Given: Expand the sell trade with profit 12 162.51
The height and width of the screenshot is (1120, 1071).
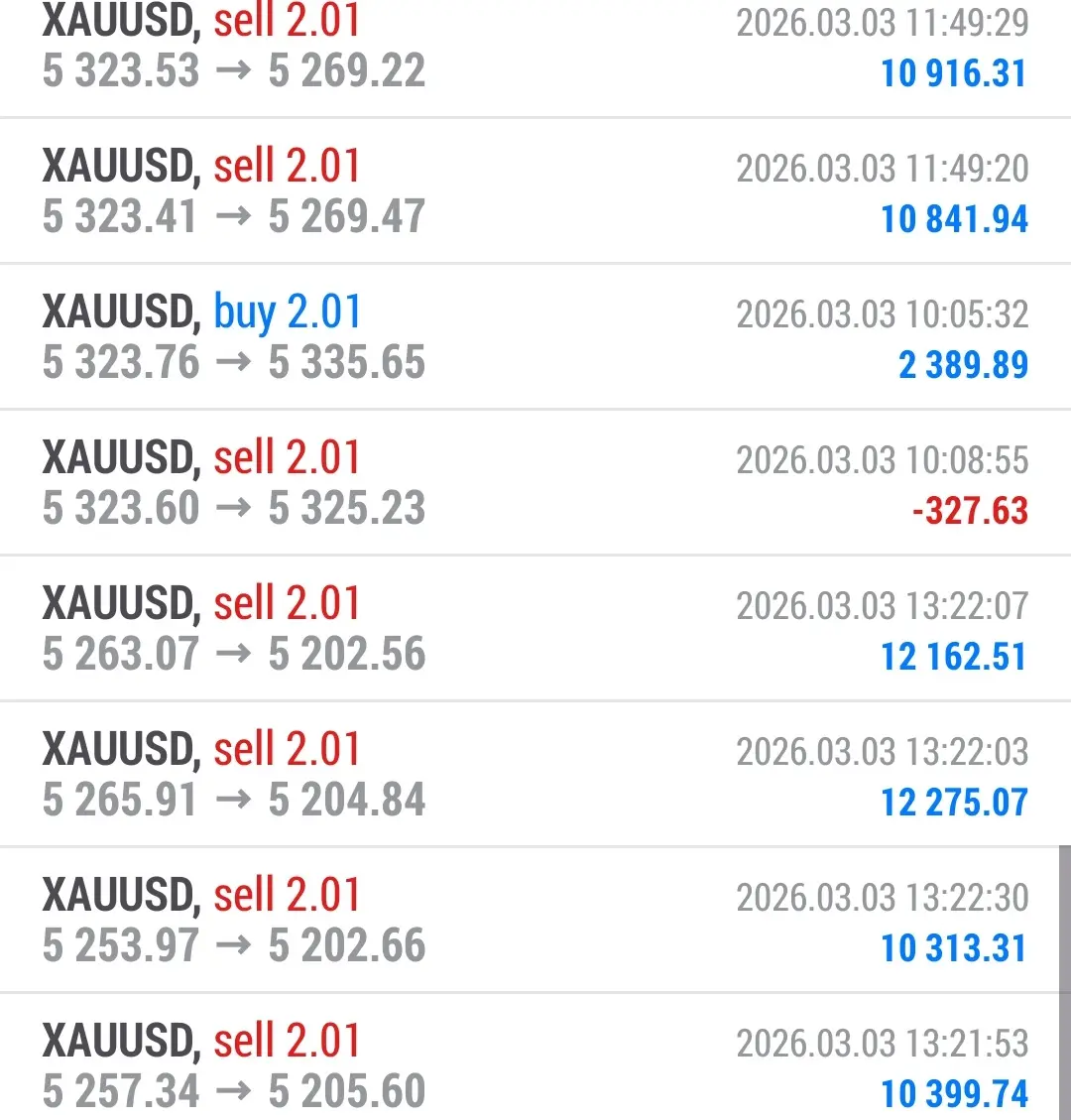Looking at the screenshot, I should click(535, 629).
